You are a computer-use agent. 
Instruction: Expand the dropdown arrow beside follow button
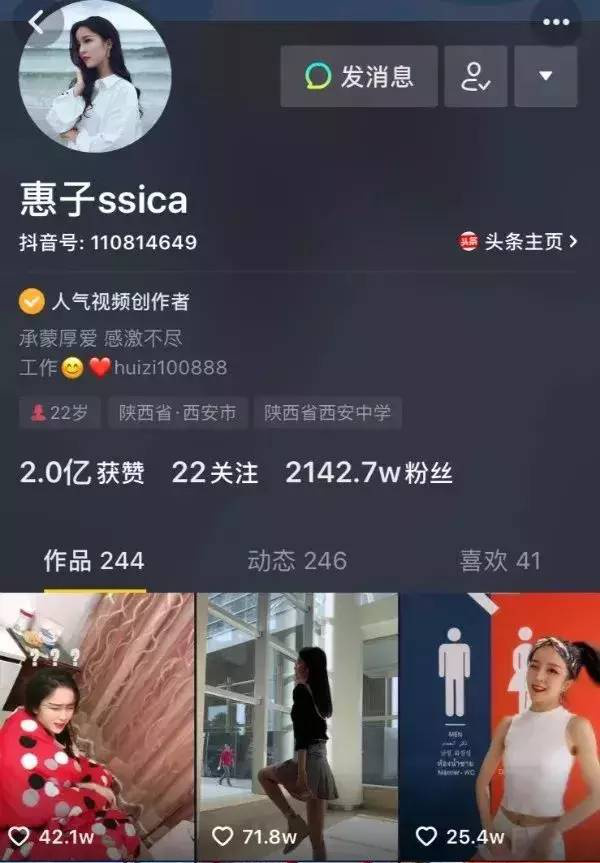pos(545,77)
